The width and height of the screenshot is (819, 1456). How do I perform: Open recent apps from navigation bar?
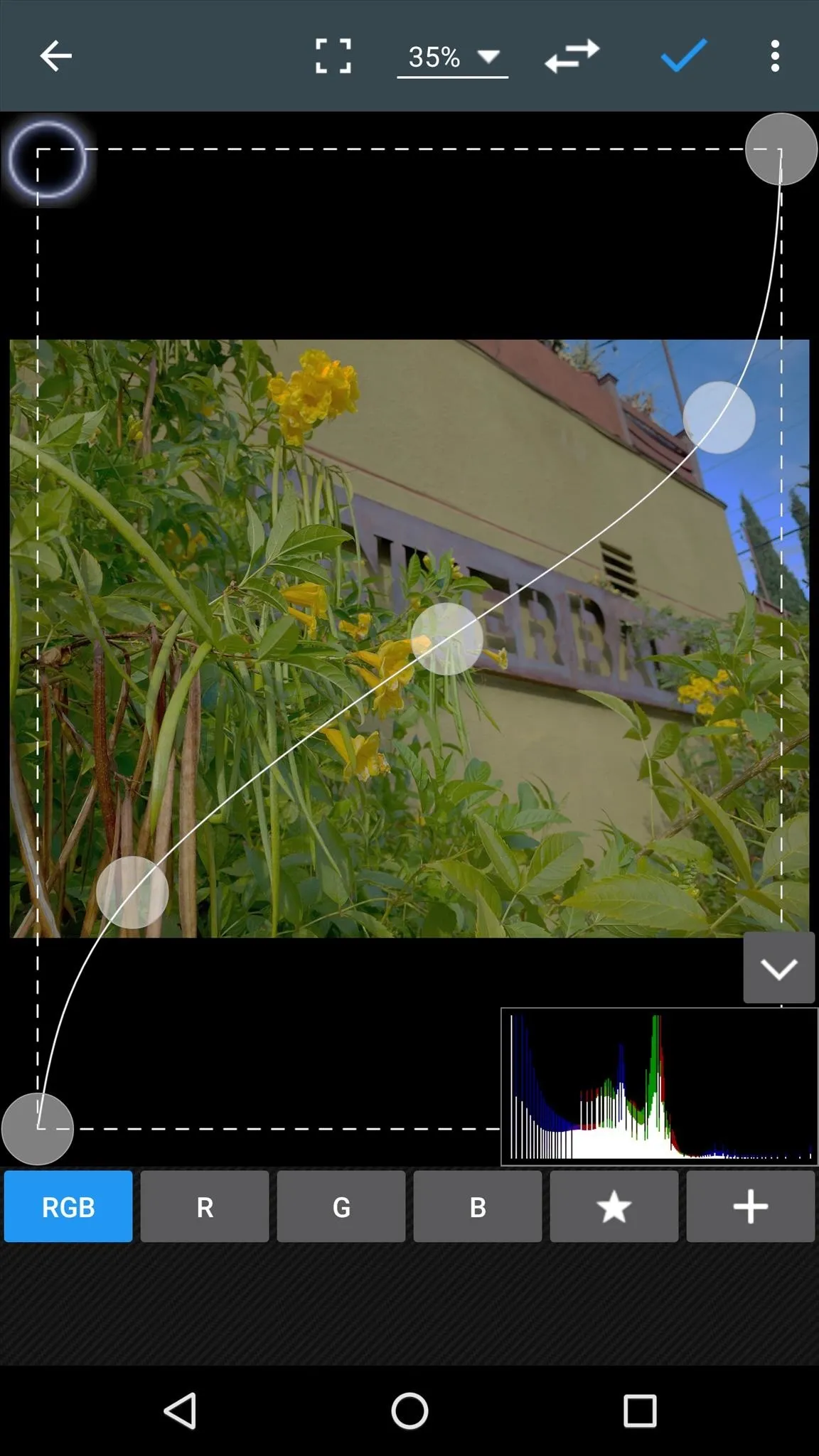(640, 1410)
